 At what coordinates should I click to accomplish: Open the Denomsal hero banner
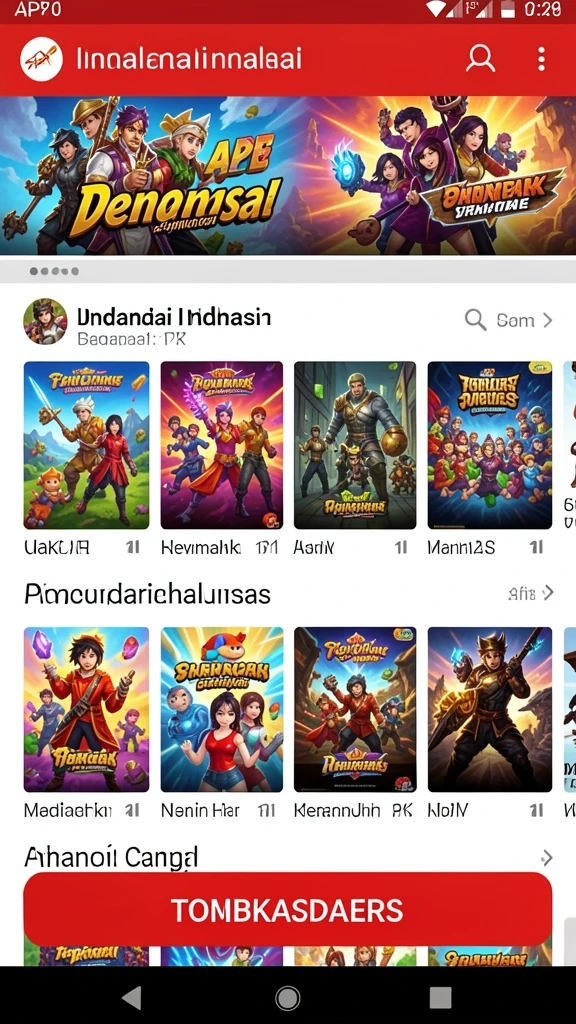pos(288,176)
